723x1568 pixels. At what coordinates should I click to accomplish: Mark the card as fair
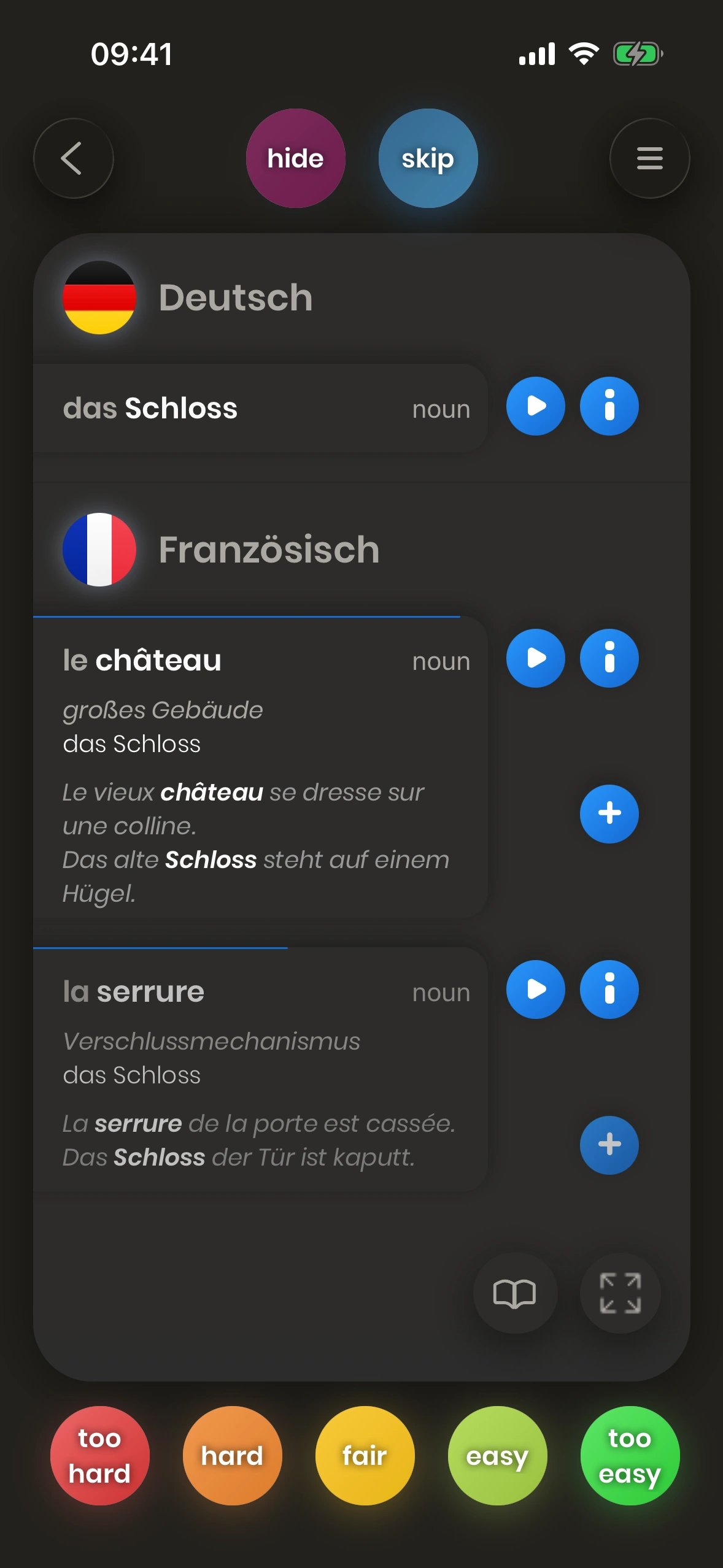pyautogui.click(x=365, y=1455)
